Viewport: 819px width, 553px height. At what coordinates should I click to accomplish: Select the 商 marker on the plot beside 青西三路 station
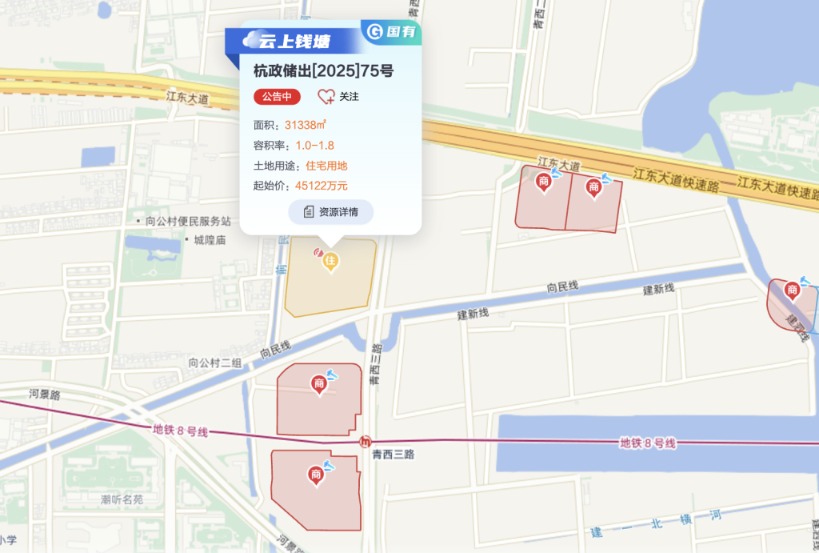[317, 471]
